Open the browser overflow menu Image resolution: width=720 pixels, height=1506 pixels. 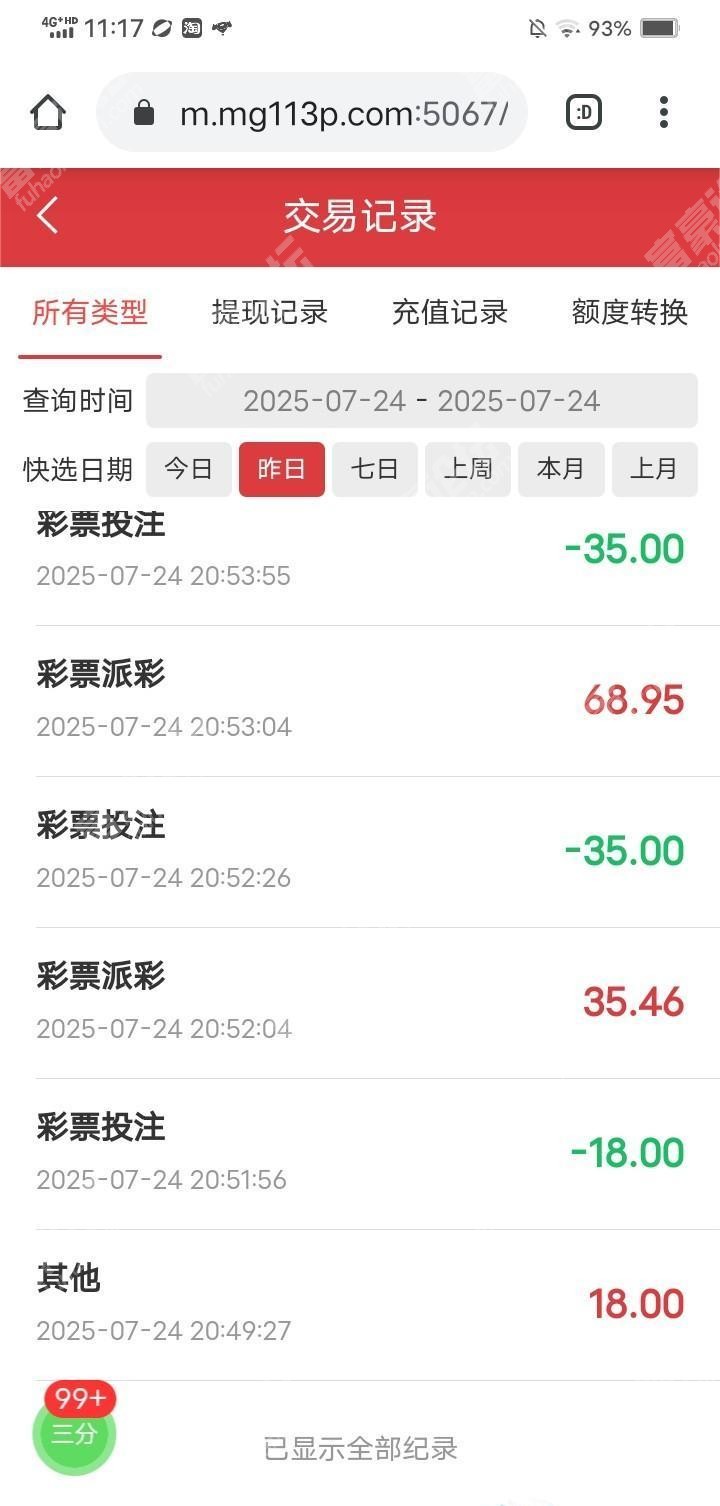[x=663, y=112]
